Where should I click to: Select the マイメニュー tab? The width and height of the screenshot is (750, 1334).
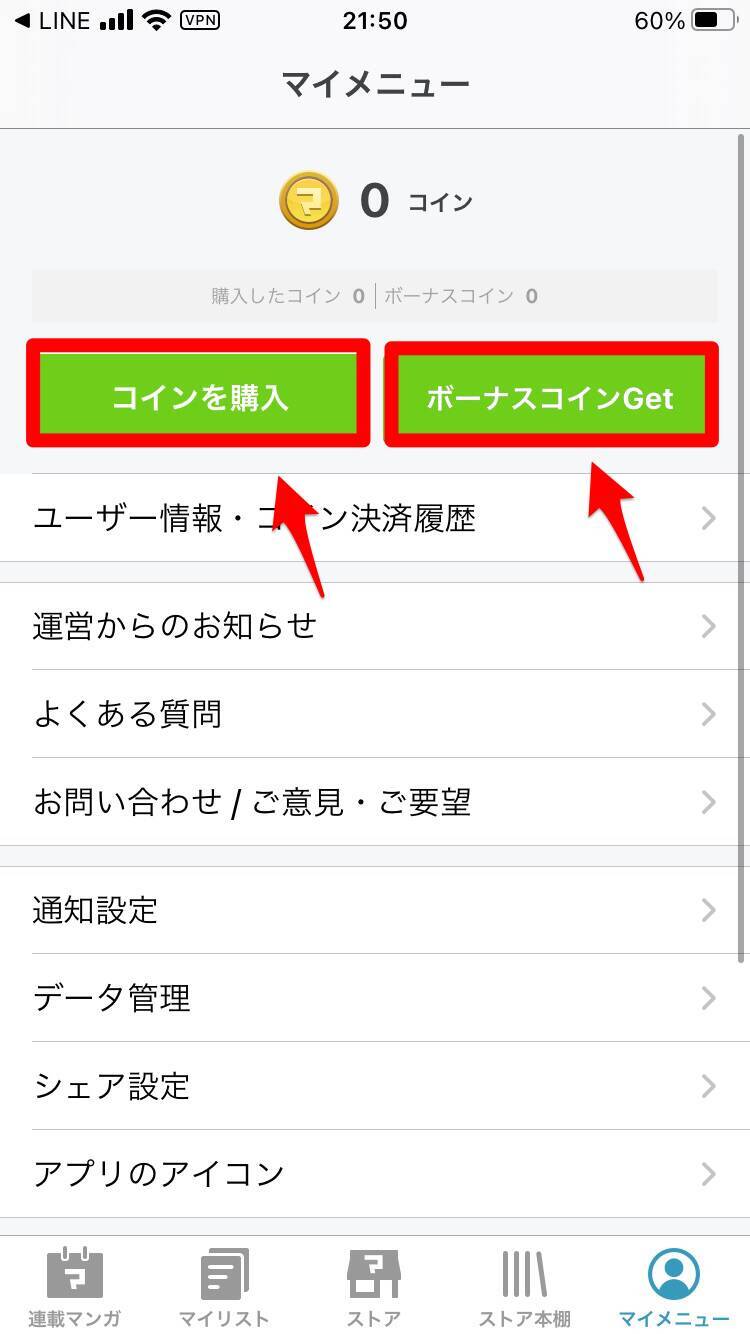point(673,1286)
